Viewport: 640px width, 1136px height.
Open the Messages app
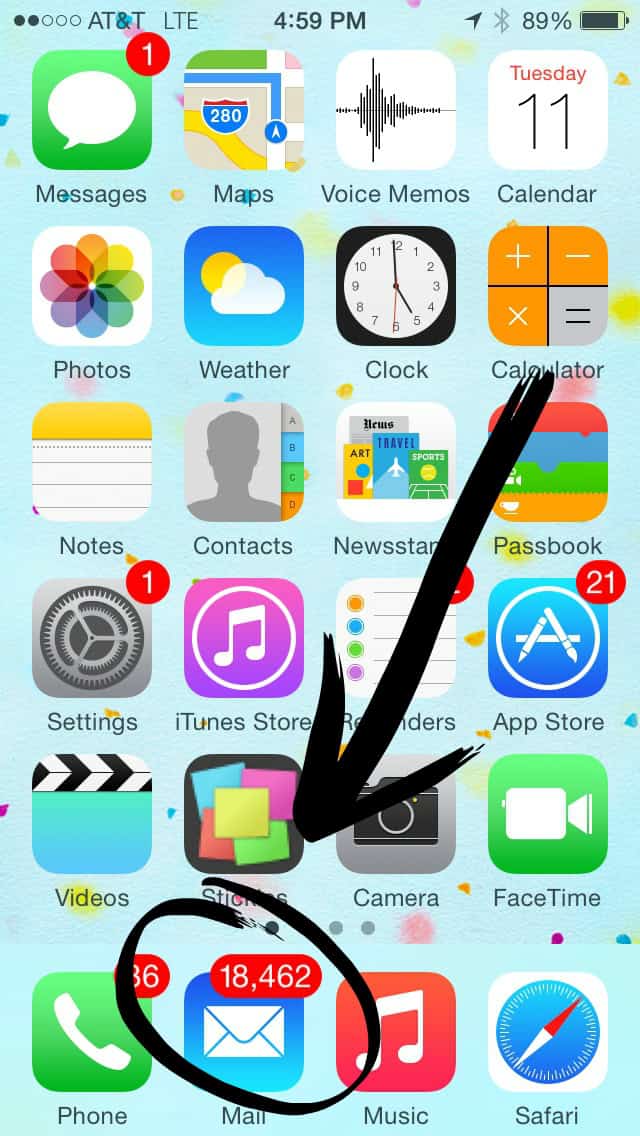(92, 110)
